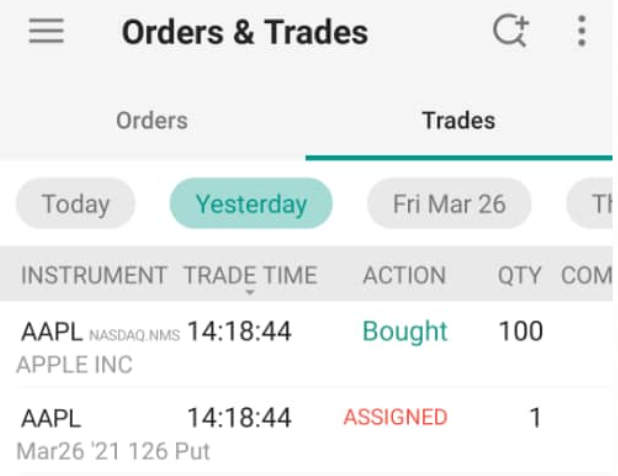Open the hamburger navigation menu
618x476 pixels.
(46, 32)
